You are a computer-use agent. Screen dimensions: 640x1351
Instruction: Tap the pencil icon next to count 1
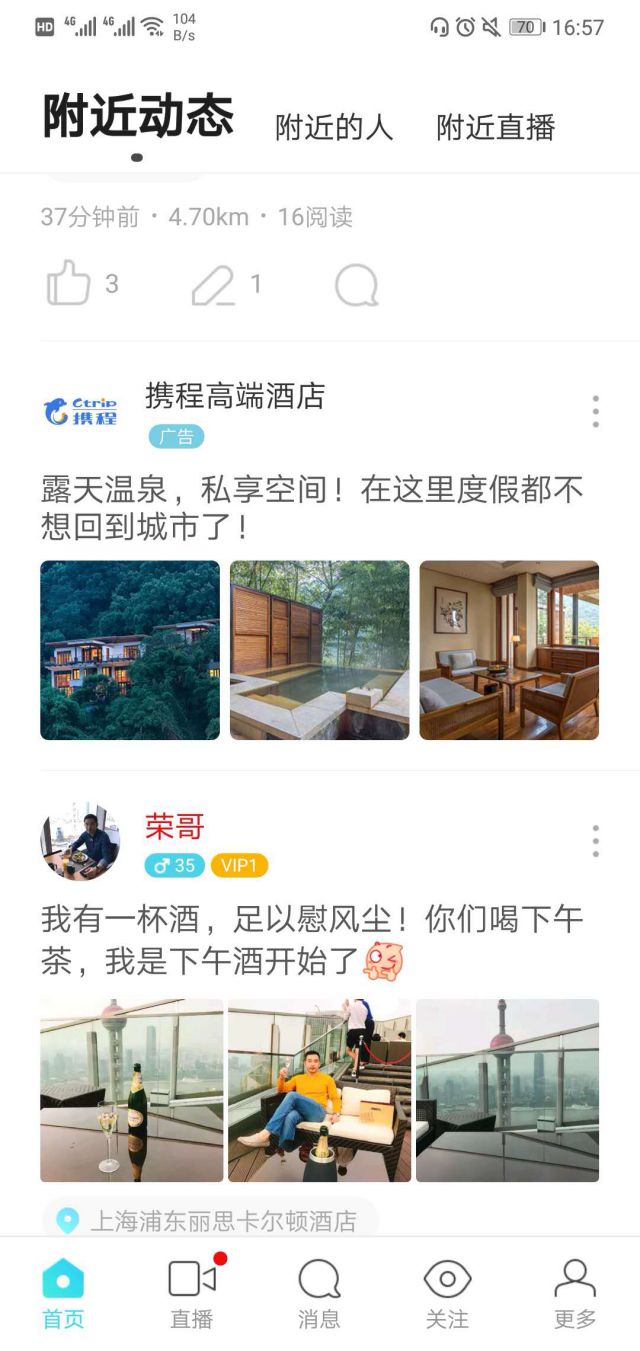(214, 285)
